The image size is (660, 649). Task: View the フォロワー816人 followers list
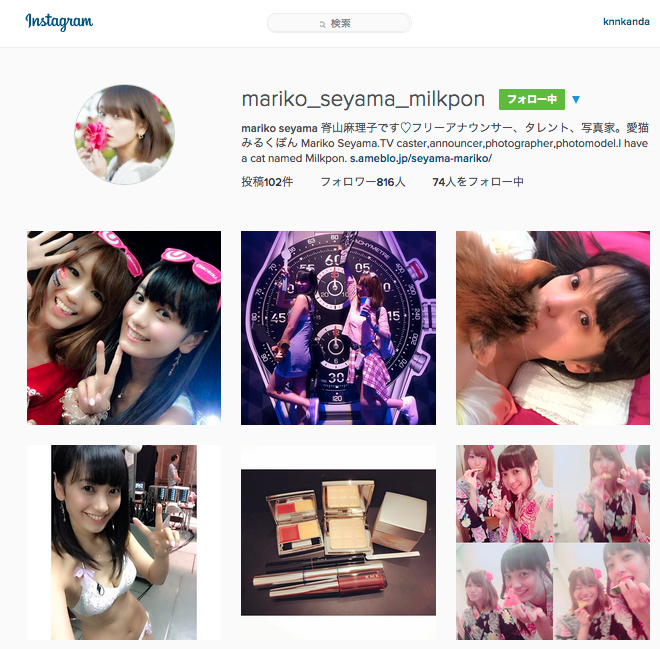[362, 182]
